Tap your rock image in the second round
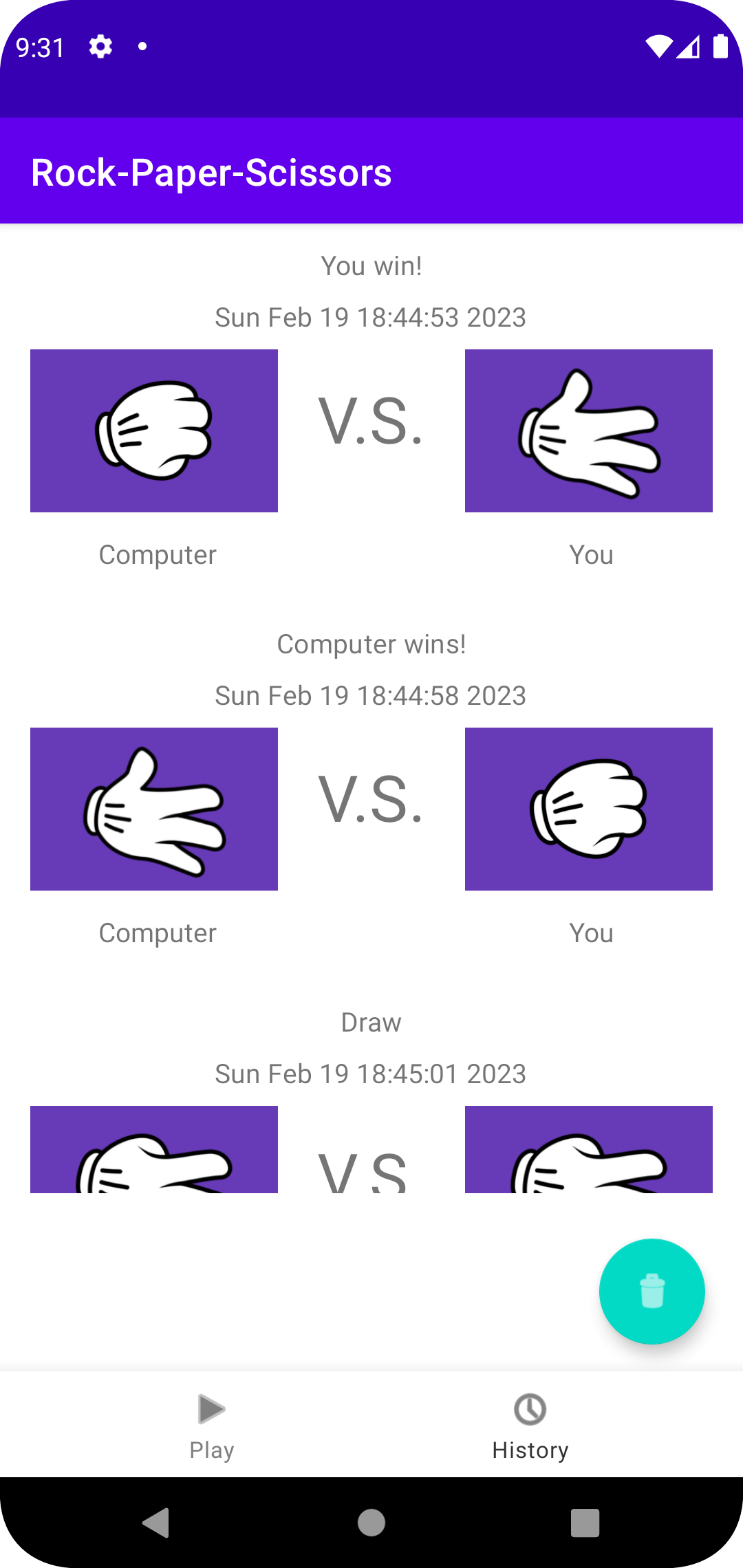 tap(590, 808)
